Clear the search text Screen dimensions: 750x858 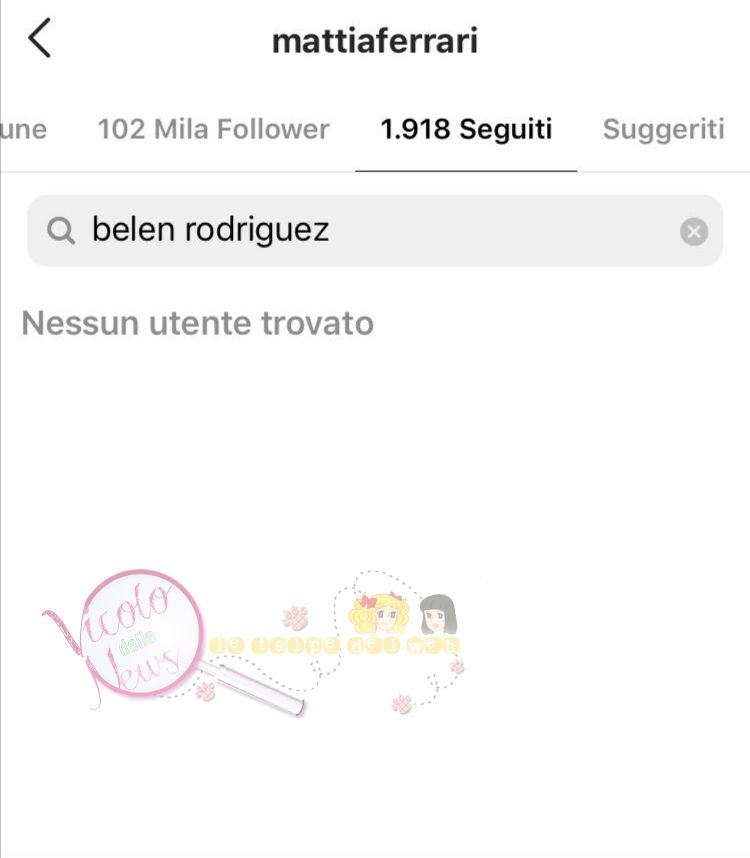pyautogui.click(x=694, y=232)
